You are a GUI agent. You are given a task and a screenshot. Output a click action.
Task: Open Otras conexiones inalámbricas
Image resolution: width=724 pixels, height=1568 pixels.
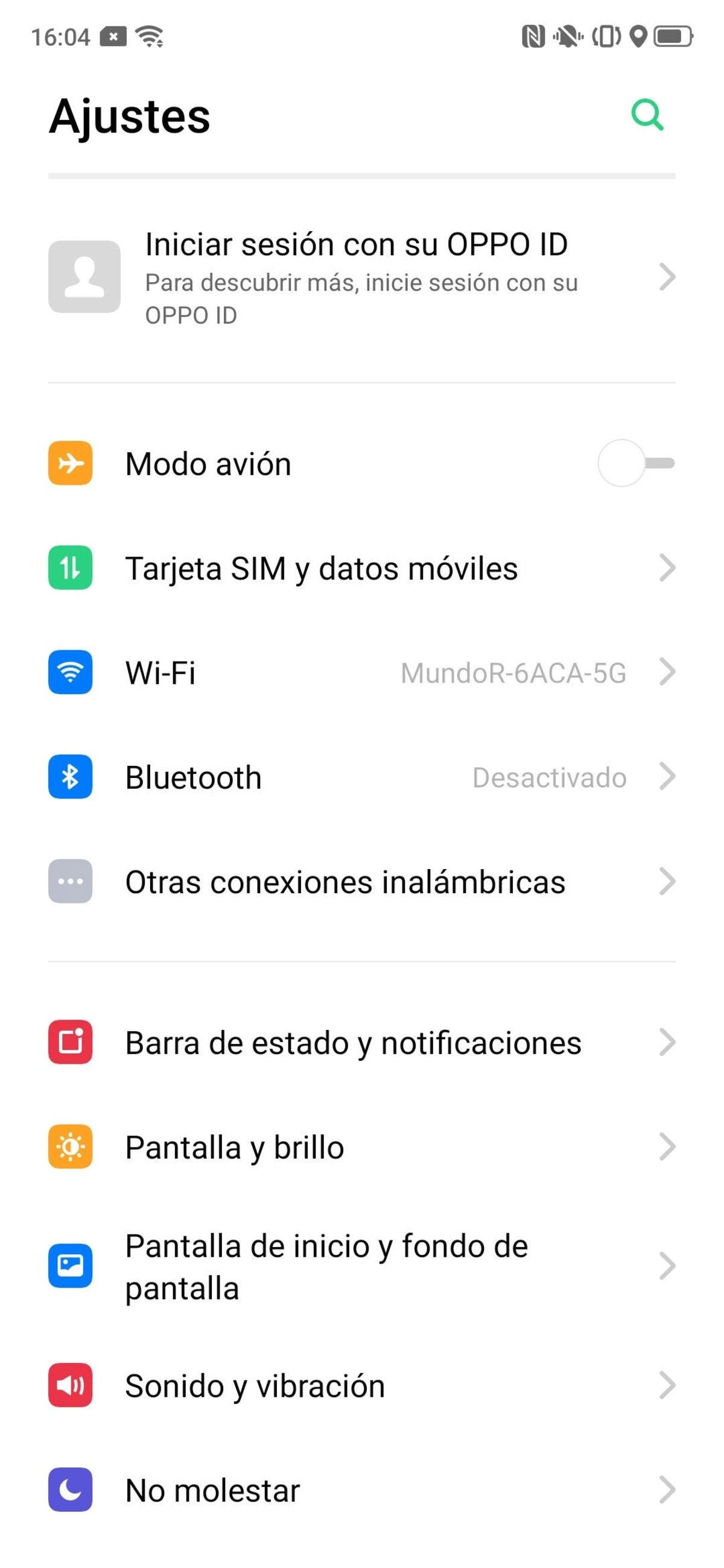361,882
